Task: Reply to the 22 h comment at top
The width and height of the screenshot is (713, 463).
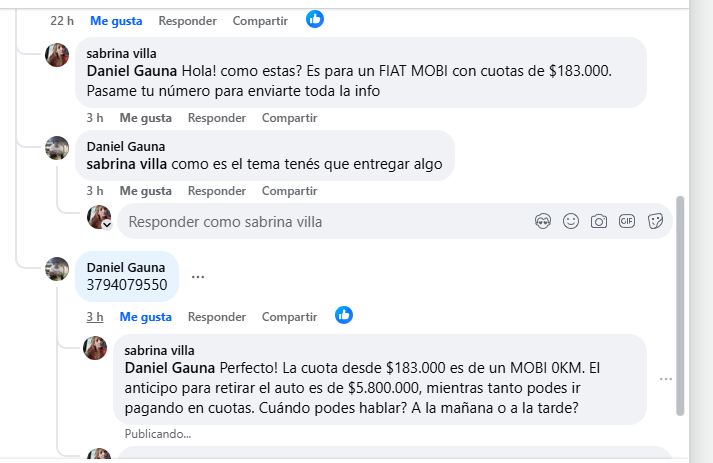Action: point(187,20)
